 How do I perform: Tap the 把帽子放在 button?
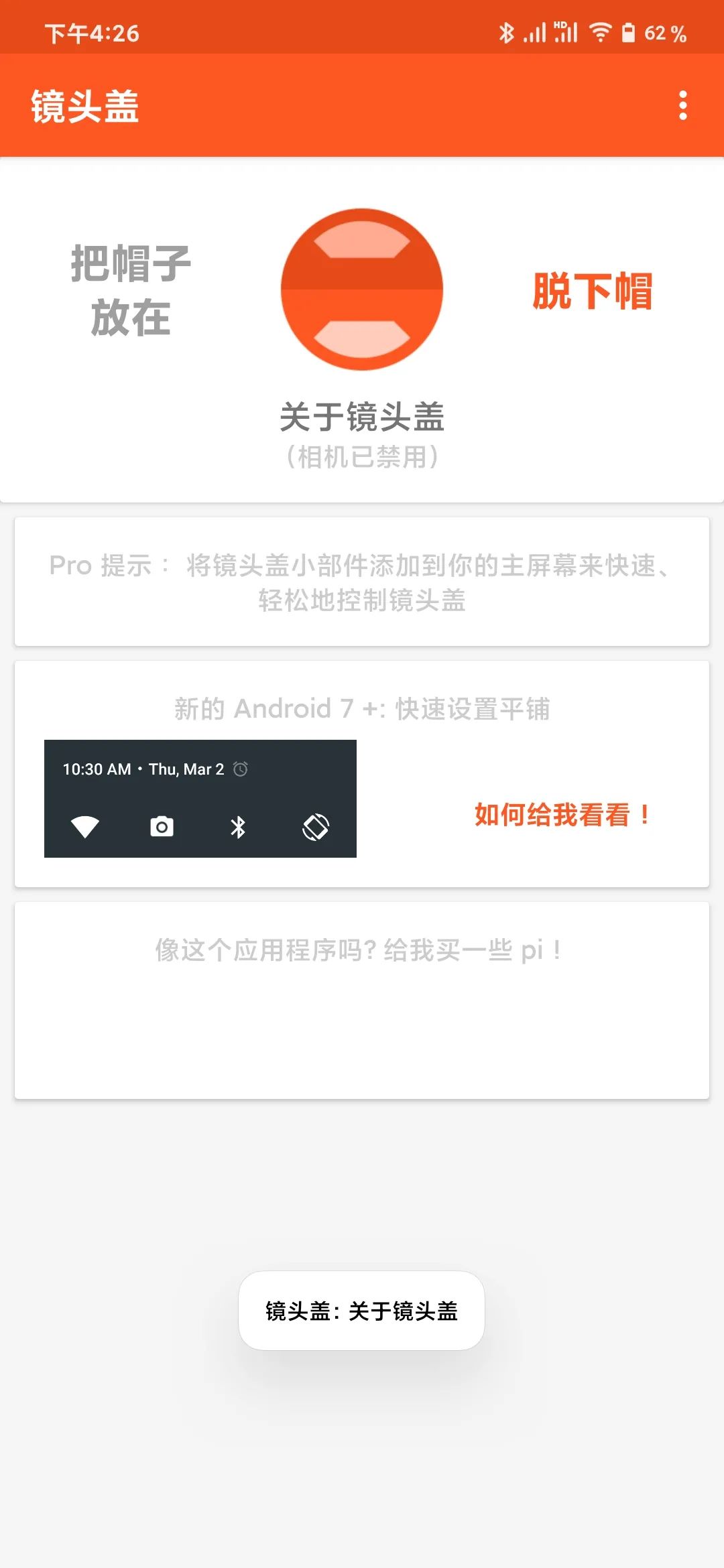pyautogui.click(x=131, y=290)
